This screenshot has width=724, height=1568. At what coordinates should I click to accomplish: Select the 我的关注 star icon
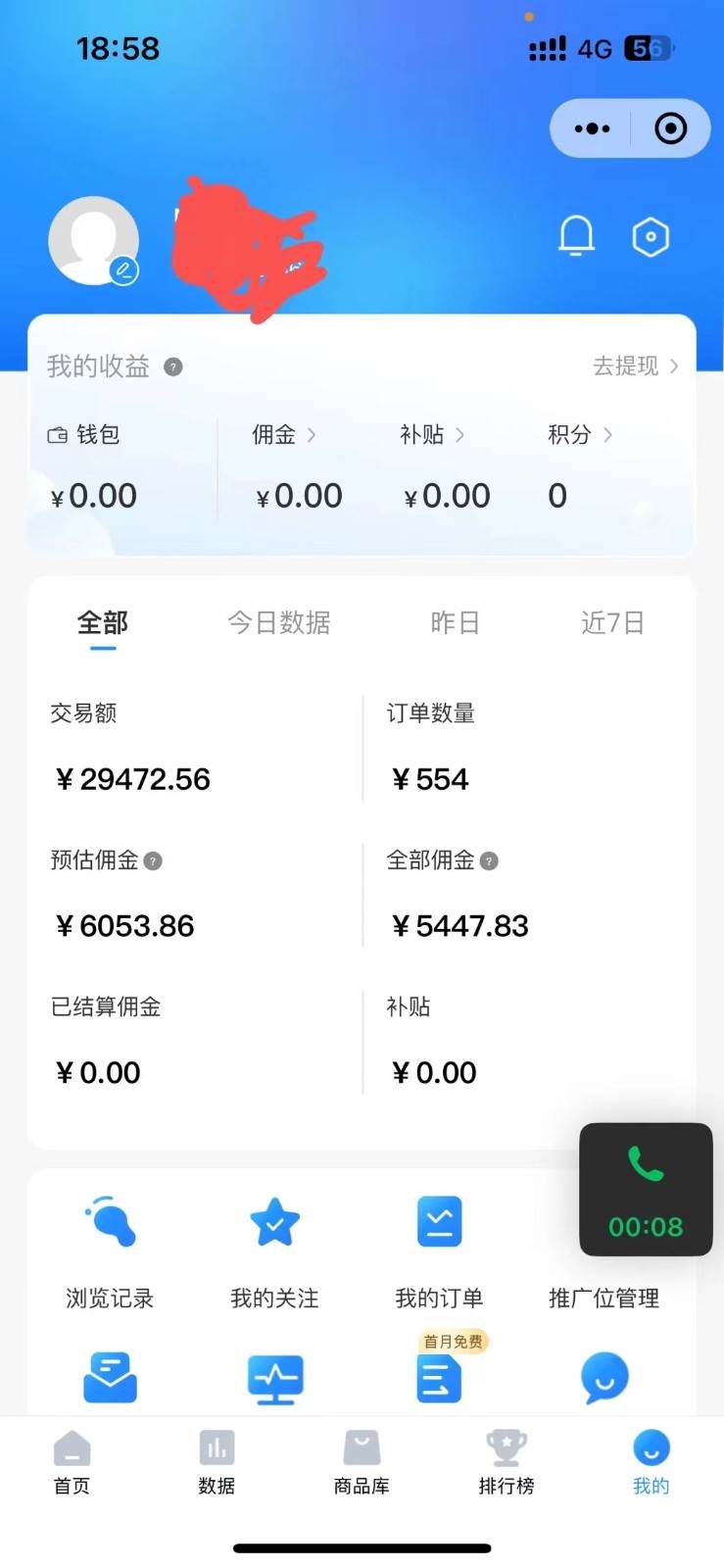click(273, 1221)
